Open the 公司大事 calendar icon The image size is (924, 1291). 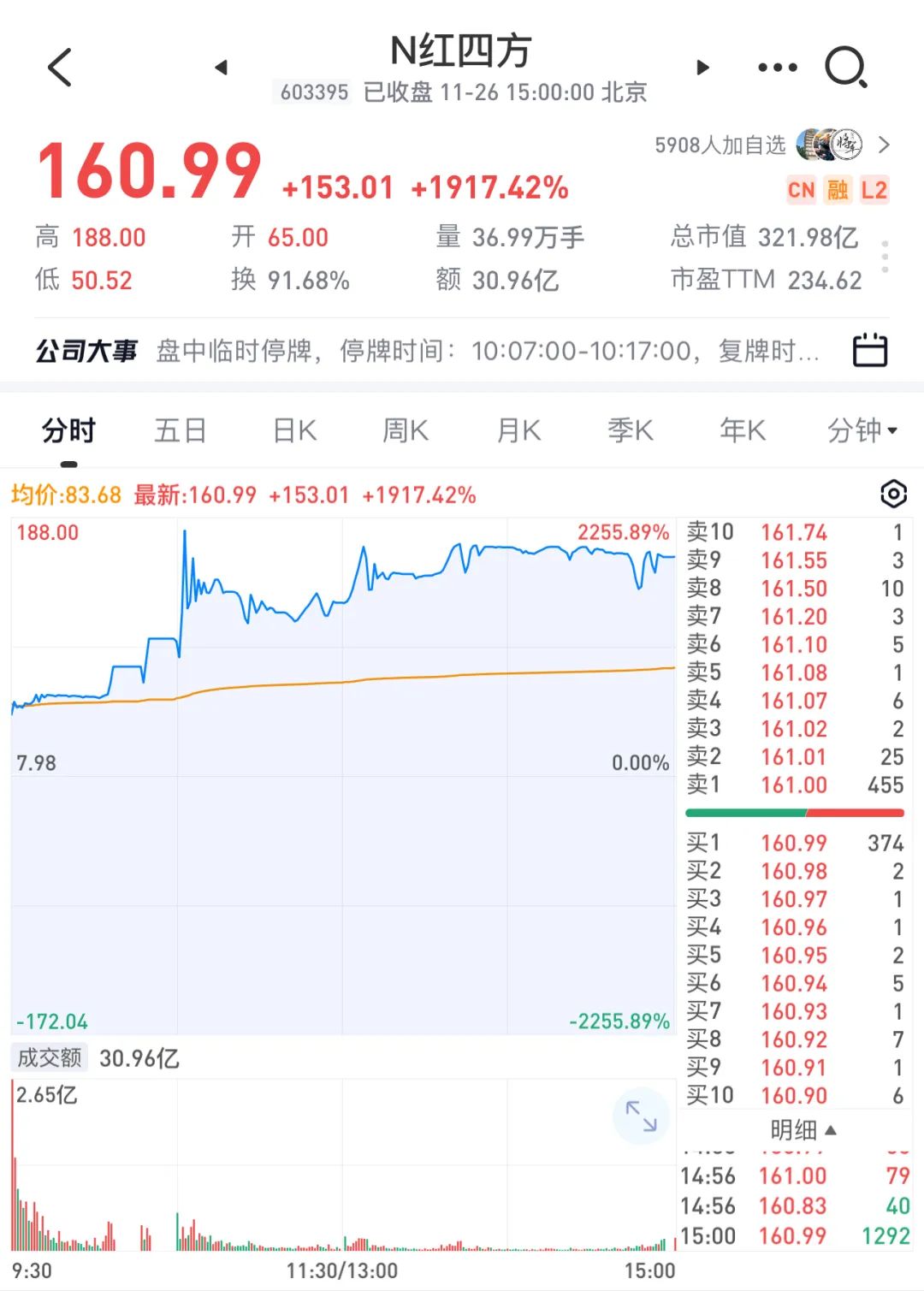click(x=870, y=350)
